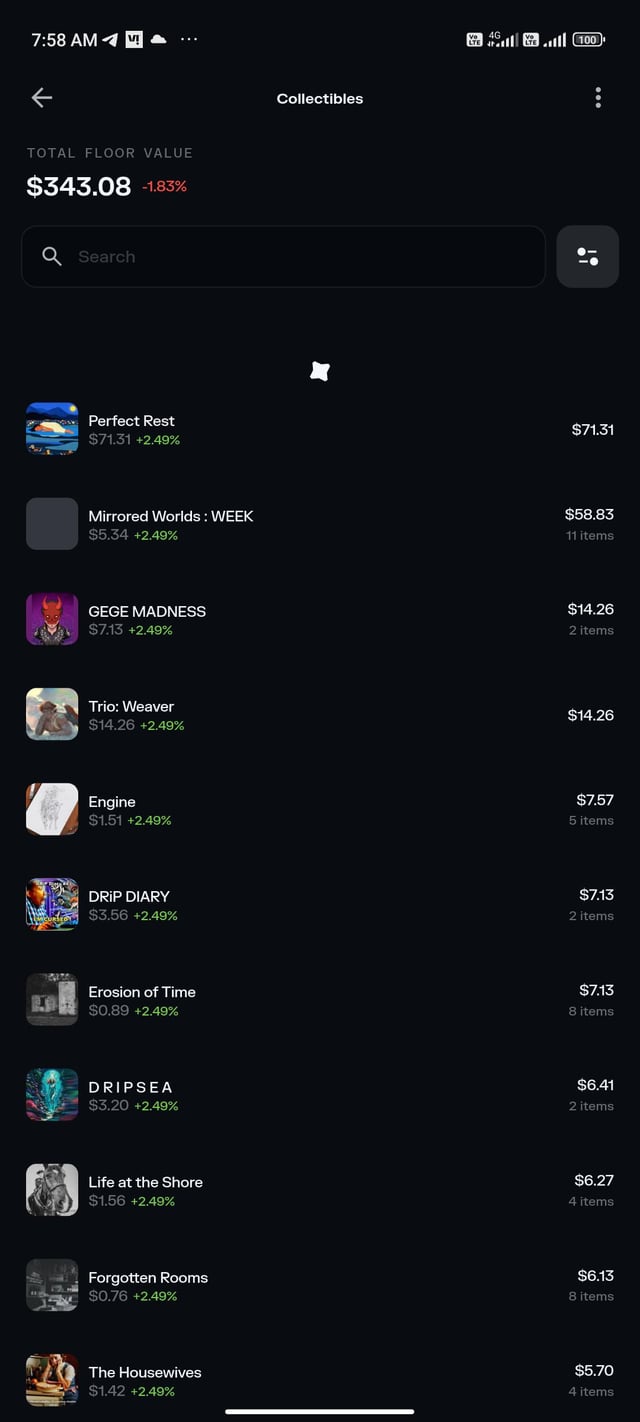Open the Perfect Rest collection
Screen dimensions: 640x1422
point(320,429)
